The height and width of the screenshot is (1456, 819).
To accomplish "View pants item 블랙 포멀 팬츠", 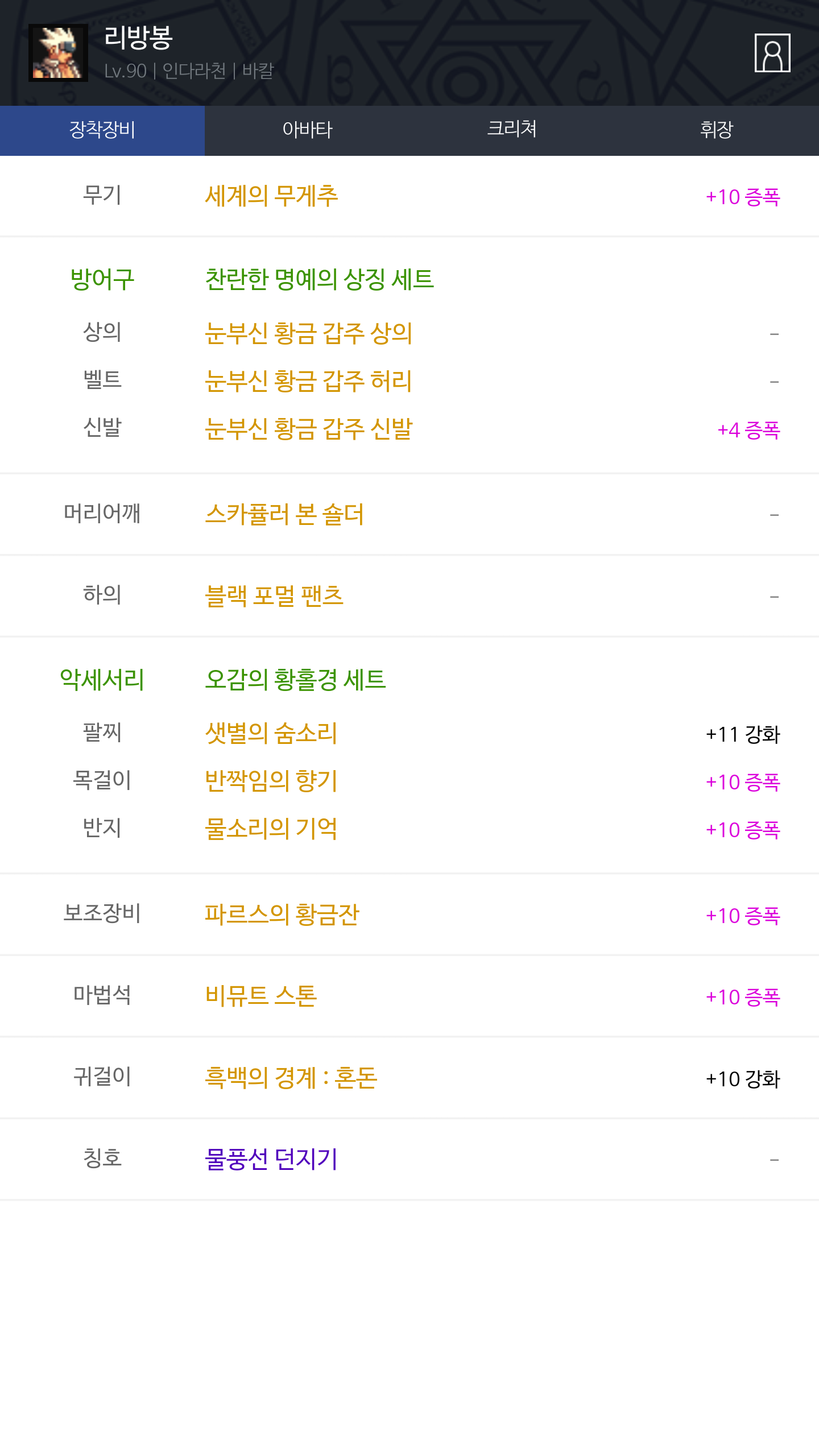I will click(x=274, y=596).
